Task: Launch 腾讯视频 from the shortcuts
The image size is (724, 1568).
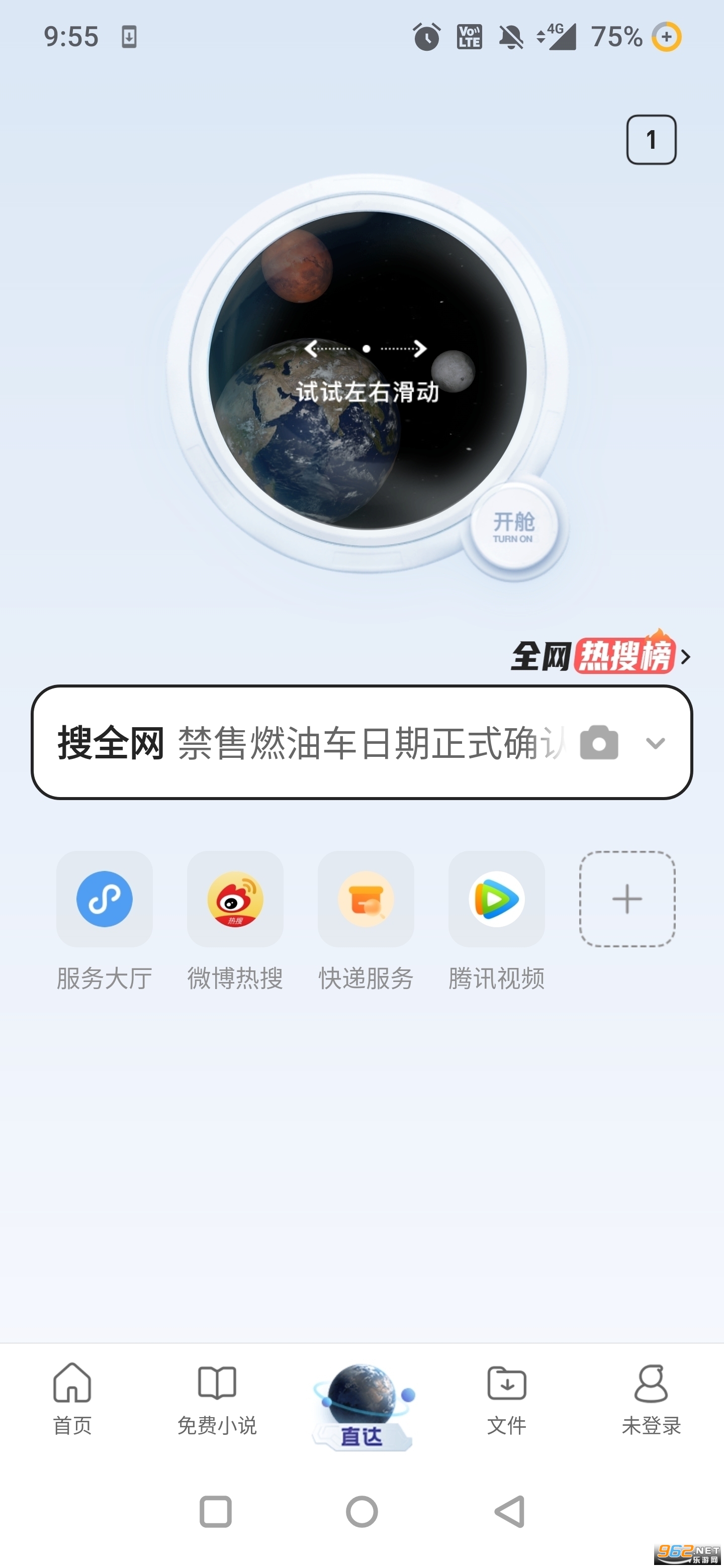Action: tap(496, 900)
